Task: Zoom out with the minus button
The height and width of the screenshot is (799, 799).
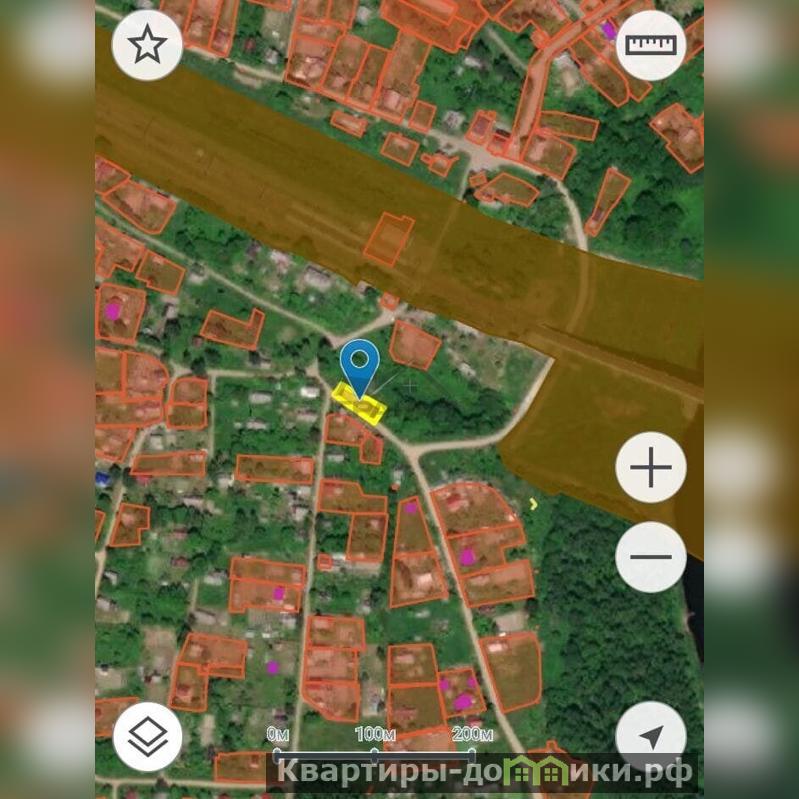Action: tap(650, 557)
